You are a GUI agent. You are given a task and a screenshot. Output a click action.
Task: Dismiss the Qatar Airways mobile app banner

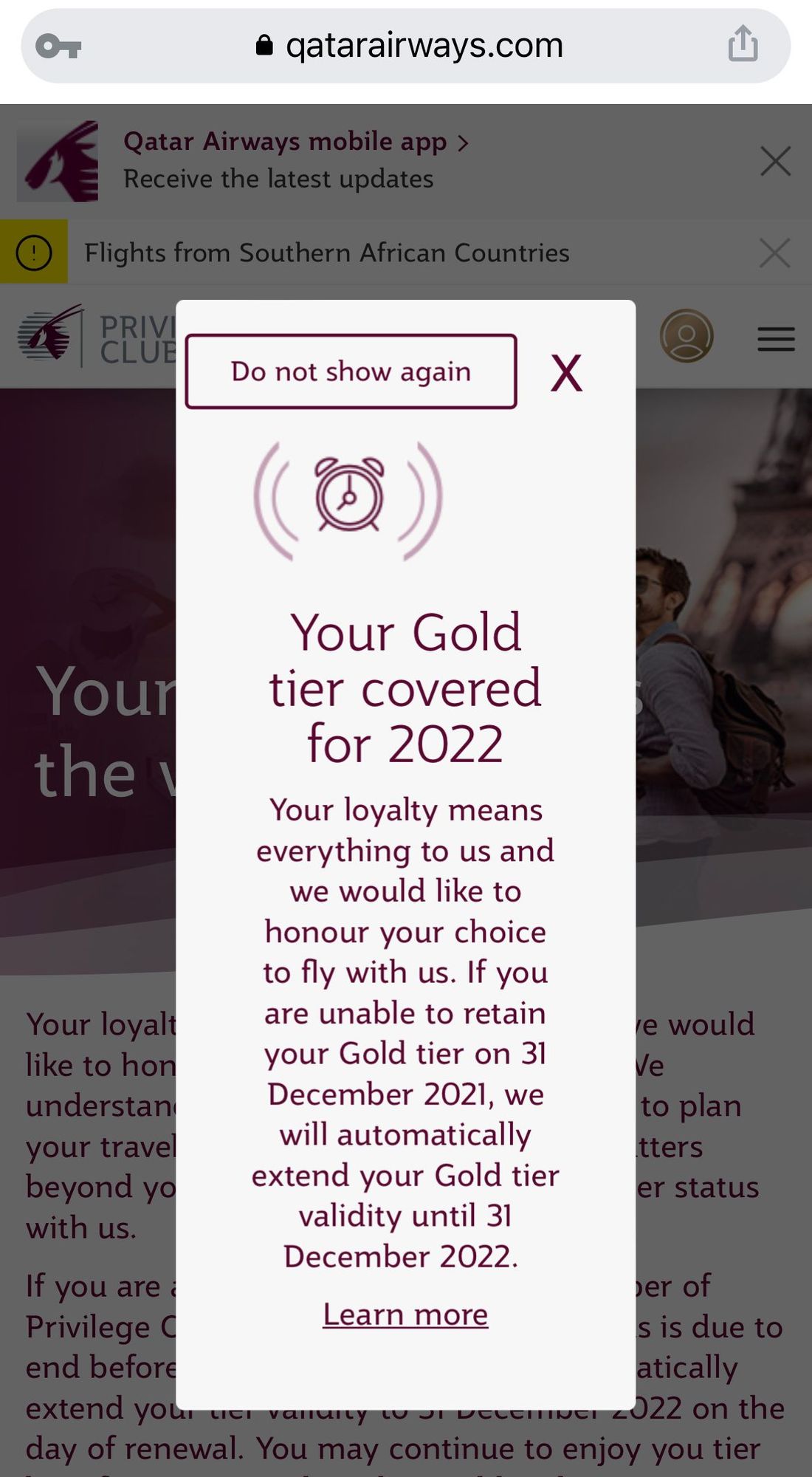click(x=775, y=161)
